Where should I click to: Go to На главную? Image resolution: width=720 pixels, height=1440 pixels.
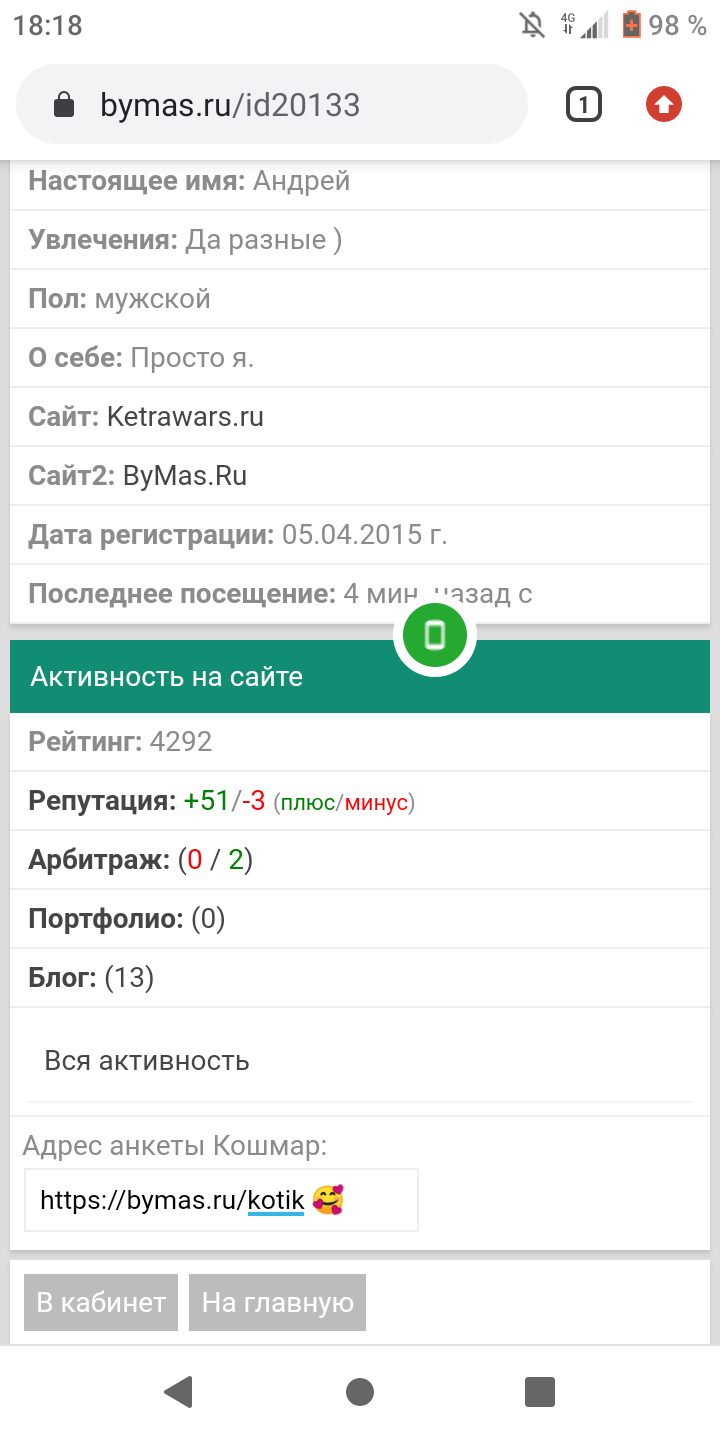[277, 1302]
